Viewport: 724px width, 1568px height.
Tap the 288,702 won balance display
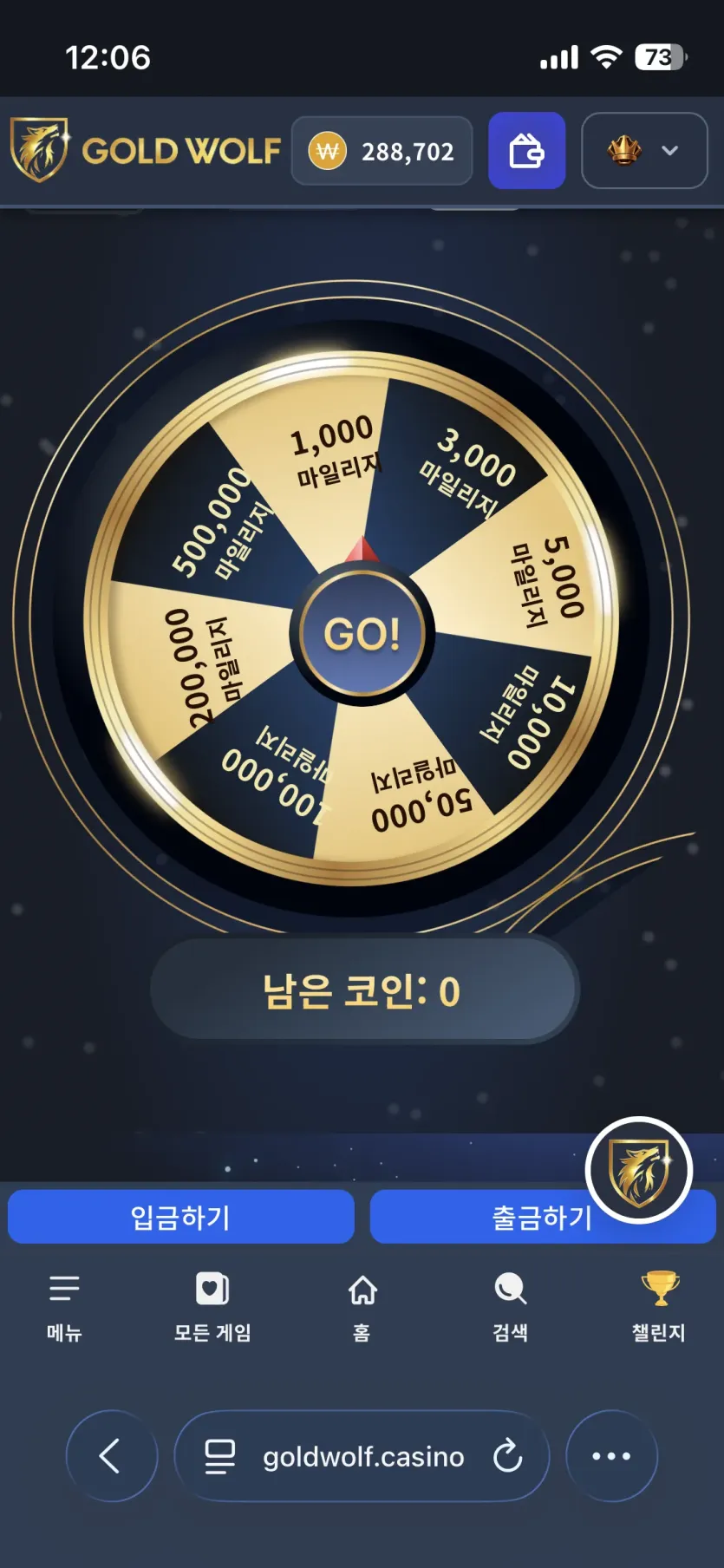pos(382,151)
